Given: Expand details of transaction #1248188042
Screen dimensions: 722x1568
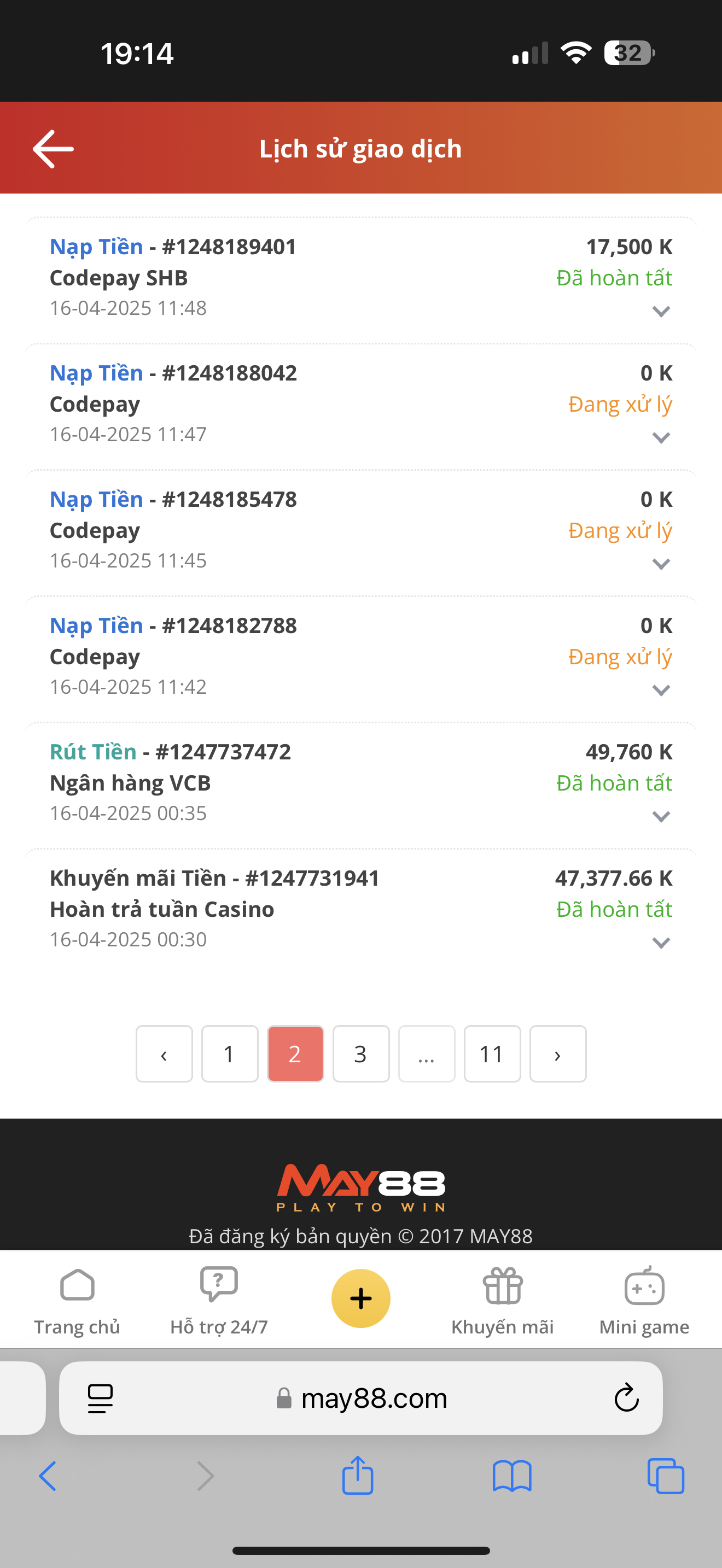Looking at the screenshot, I should 661,438.
